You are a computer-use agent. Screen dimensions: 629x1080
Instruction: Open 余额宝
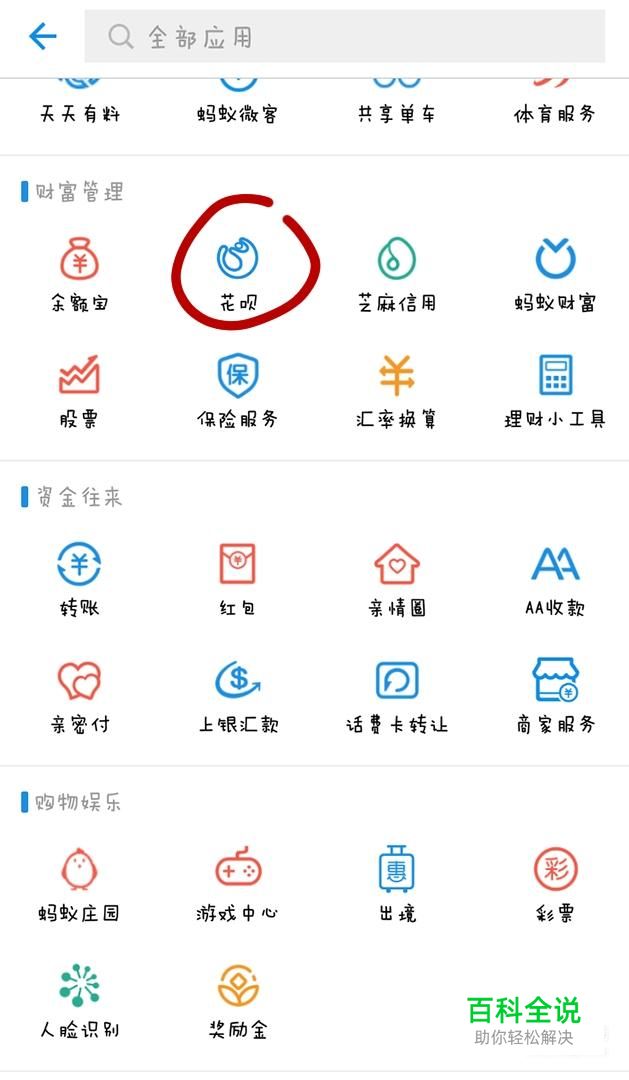pos(79,274)
